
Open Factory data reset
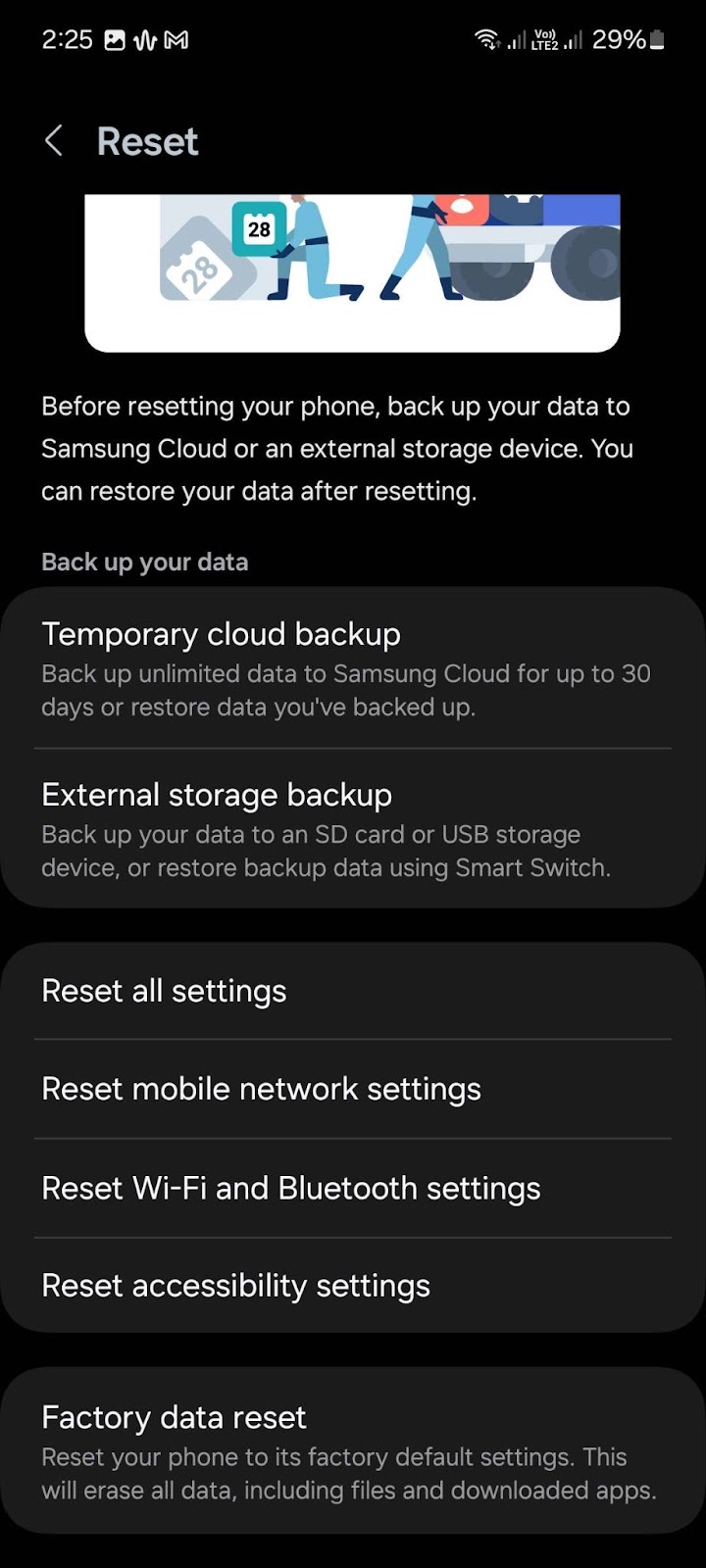(x=353, y=1450)
